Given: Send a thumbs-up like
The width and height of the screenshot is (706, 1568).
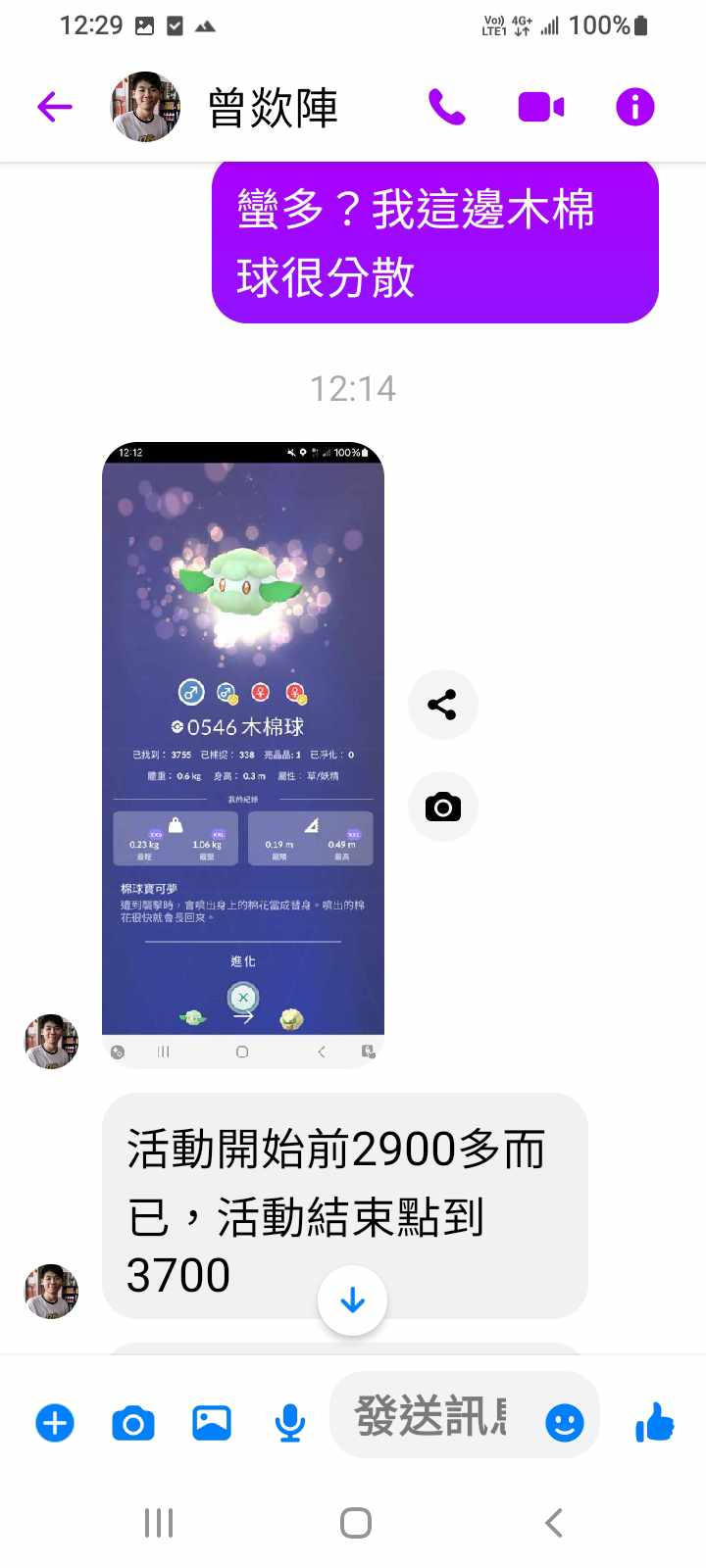Looking at the screenshot, I should pyautogui.click(x=655, y=1421).
